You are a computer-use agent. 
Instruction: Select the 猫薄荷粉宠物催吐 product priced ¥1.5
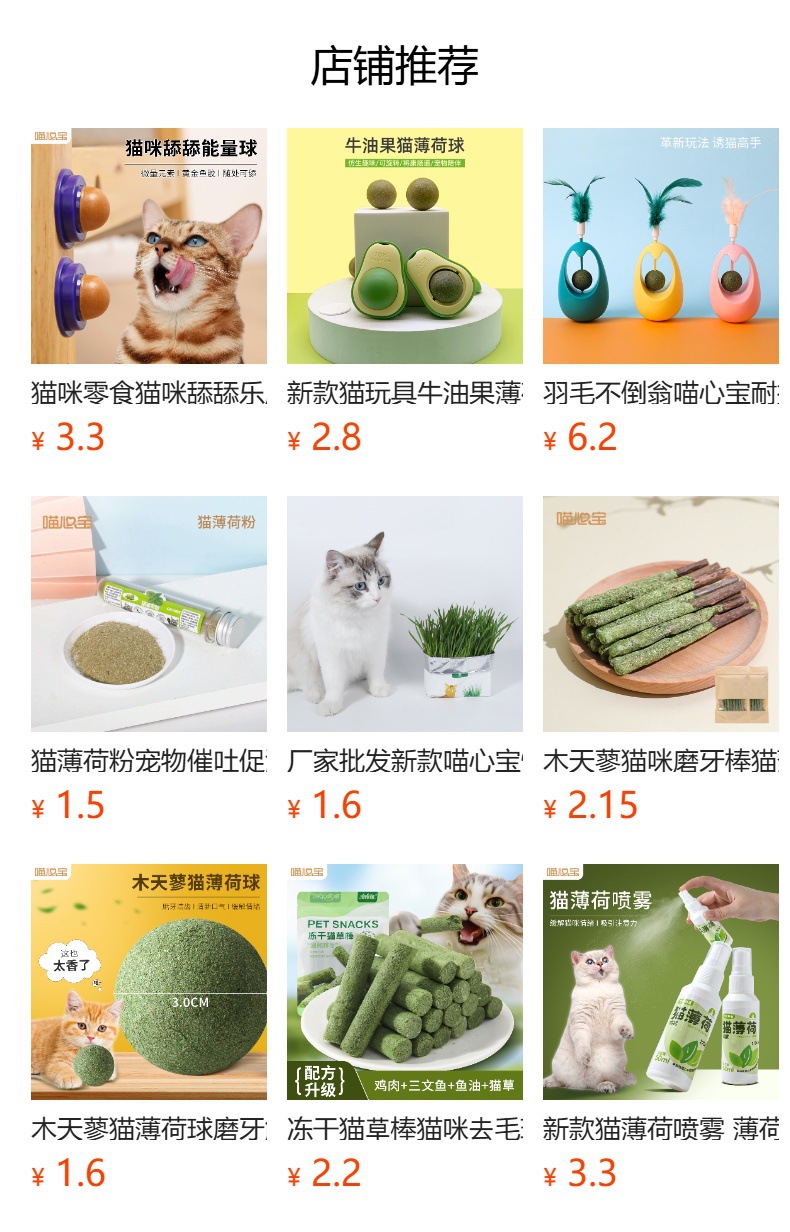click(149, 661)
